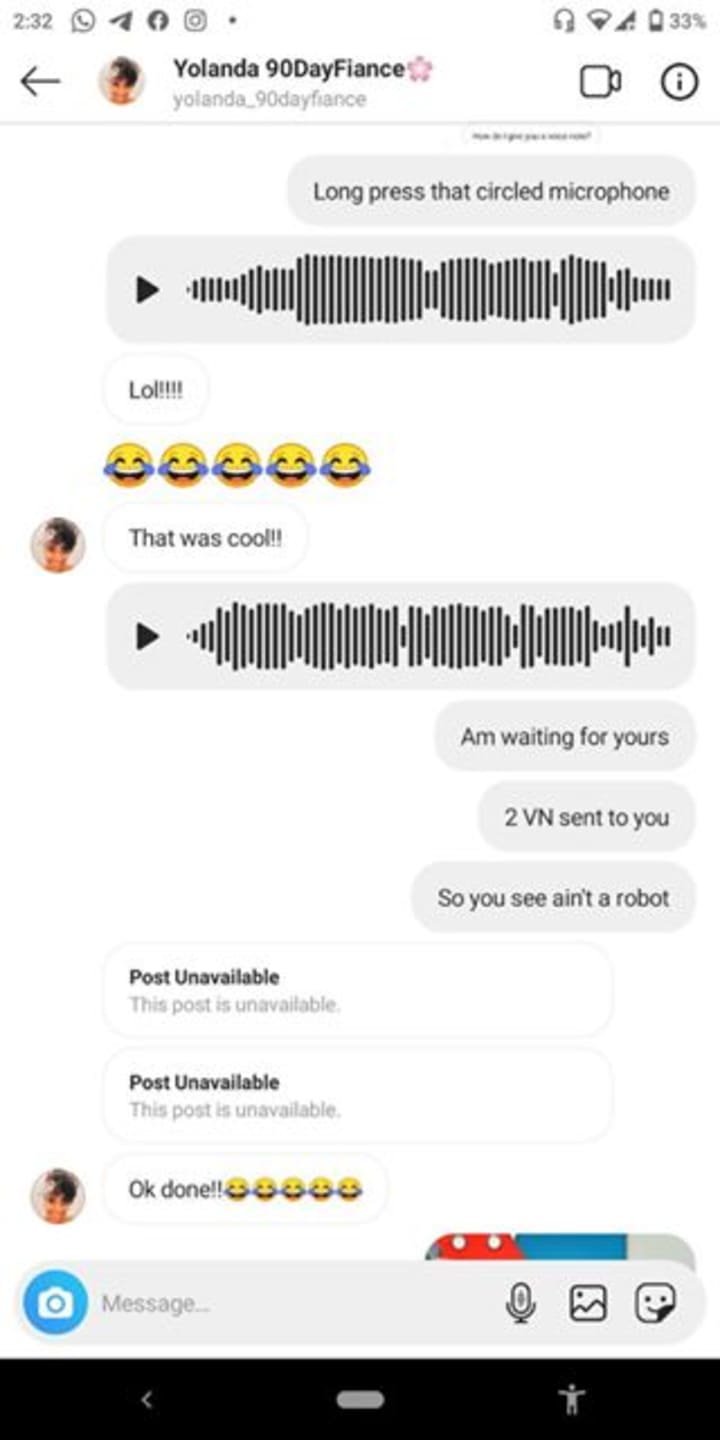Viewport: 720px width, 1440px height.
Task: Focus the Message text field
Action: (x=290, y=1303)
